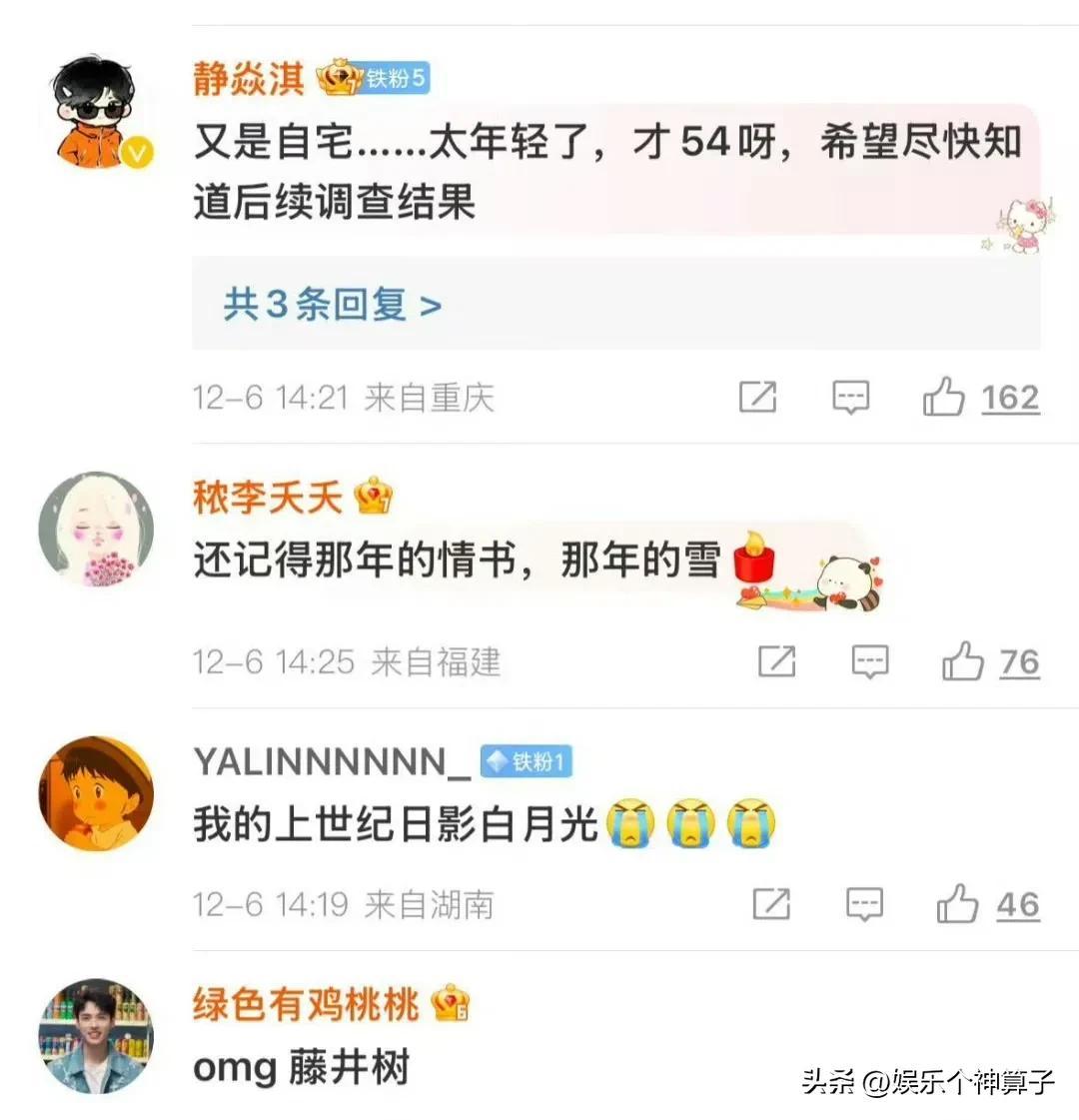Select the username 绿色有鸡桃桃
This screenshot has height=1120, width=1079.
tap(306, 1004)
